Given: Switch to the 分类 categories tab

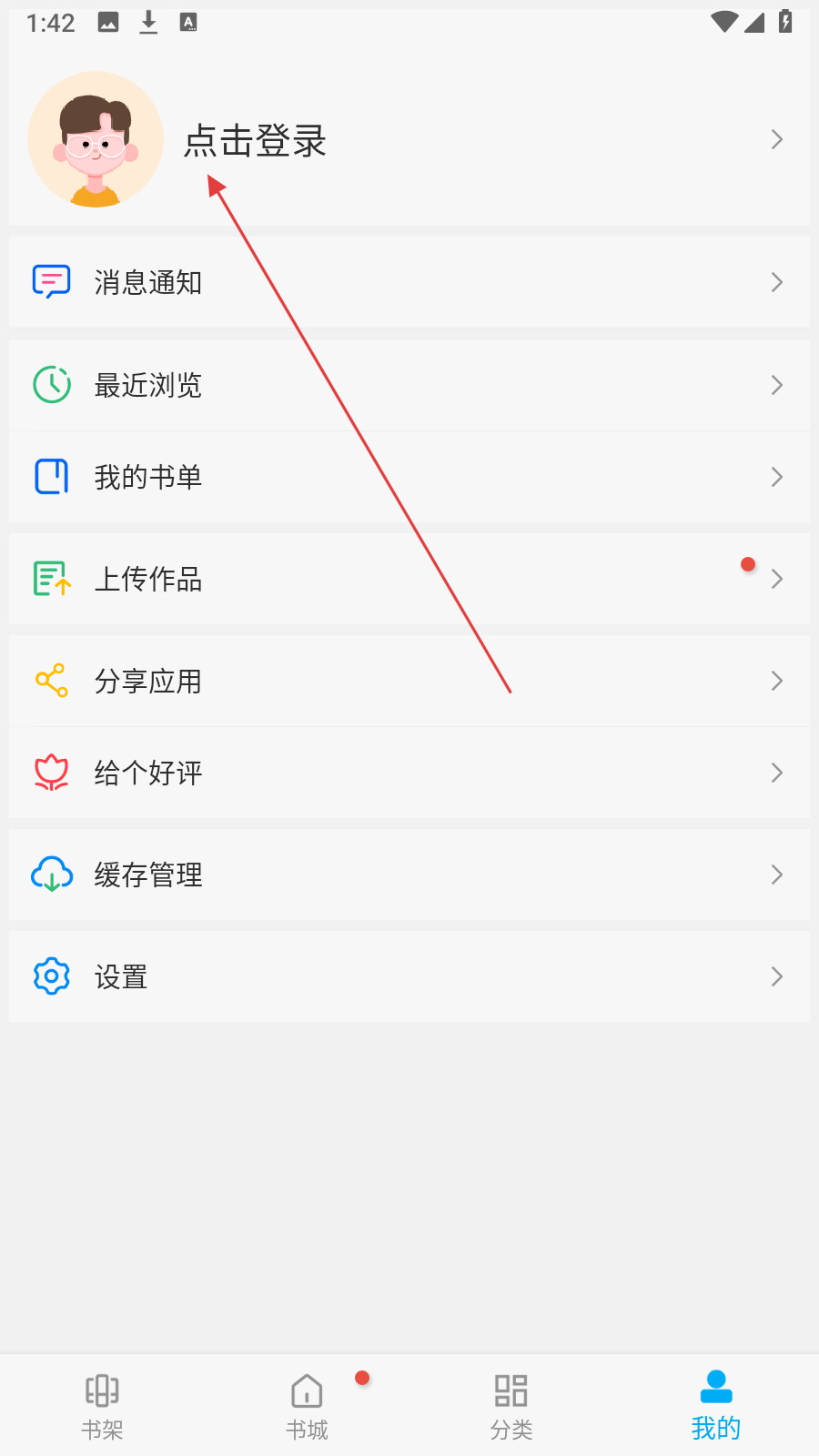Looking at the screenshot, I should pos(511,1406).
